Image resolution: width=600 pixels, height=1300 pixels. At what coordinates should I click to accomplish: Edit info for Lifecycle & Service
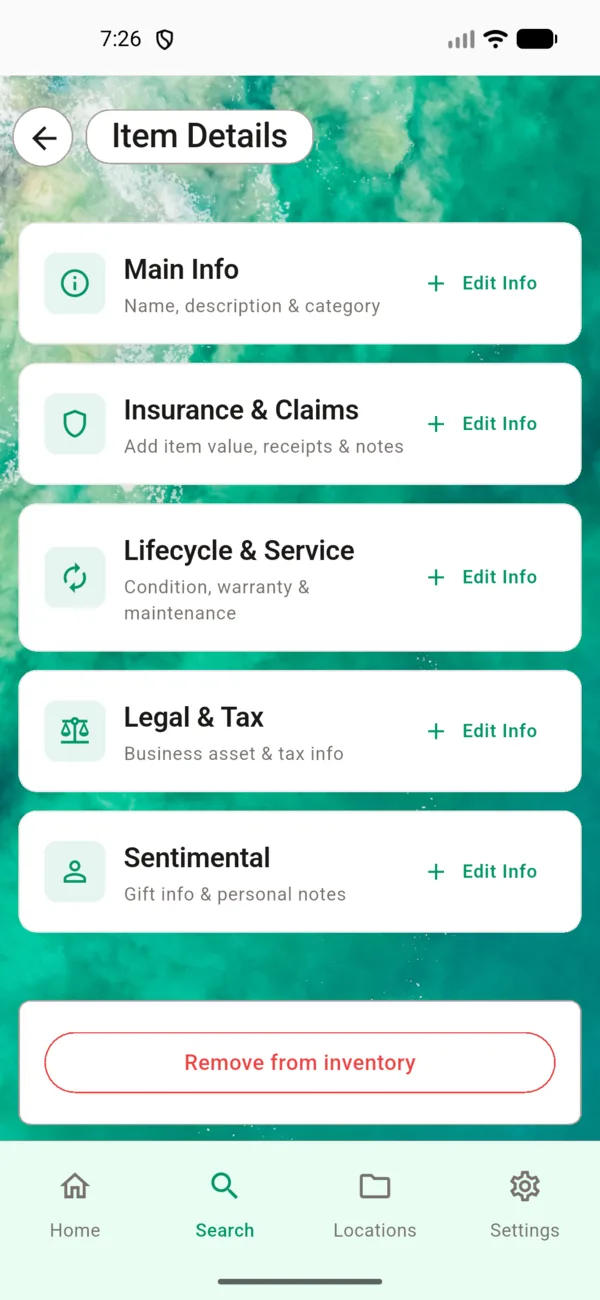[483, 577]
